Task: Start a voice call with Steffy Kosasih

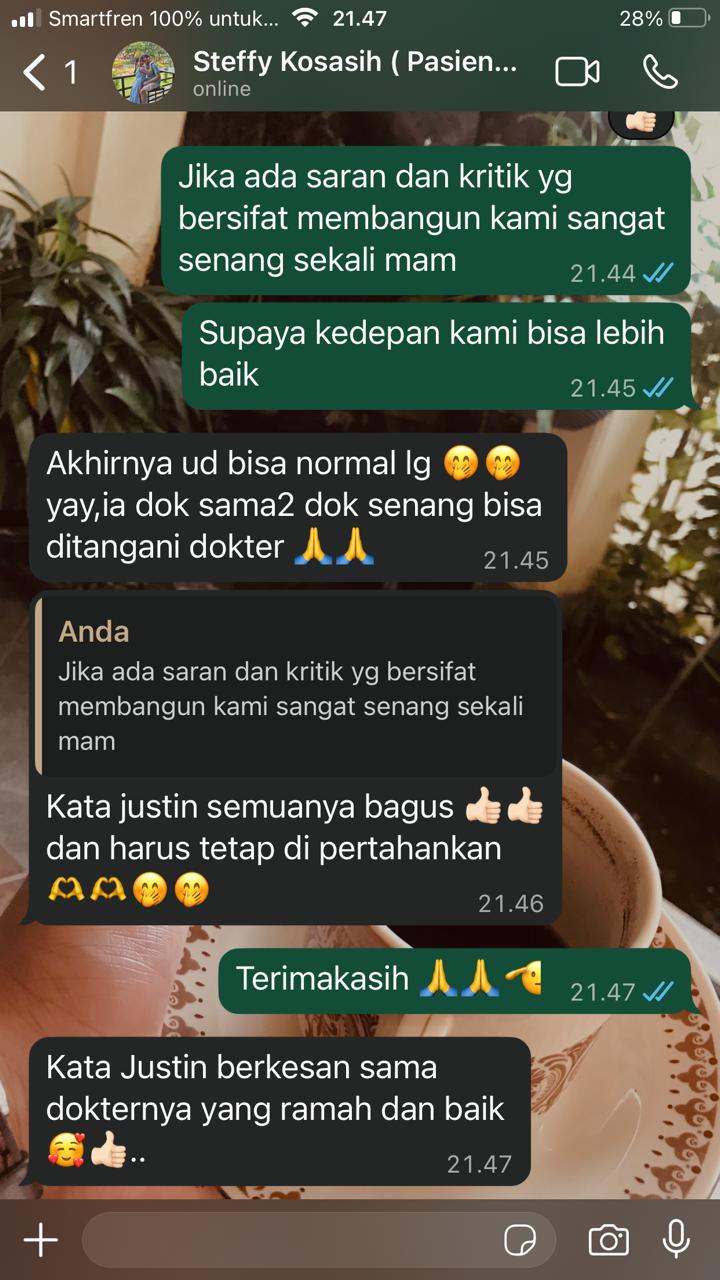Action: tap(660, 72)
